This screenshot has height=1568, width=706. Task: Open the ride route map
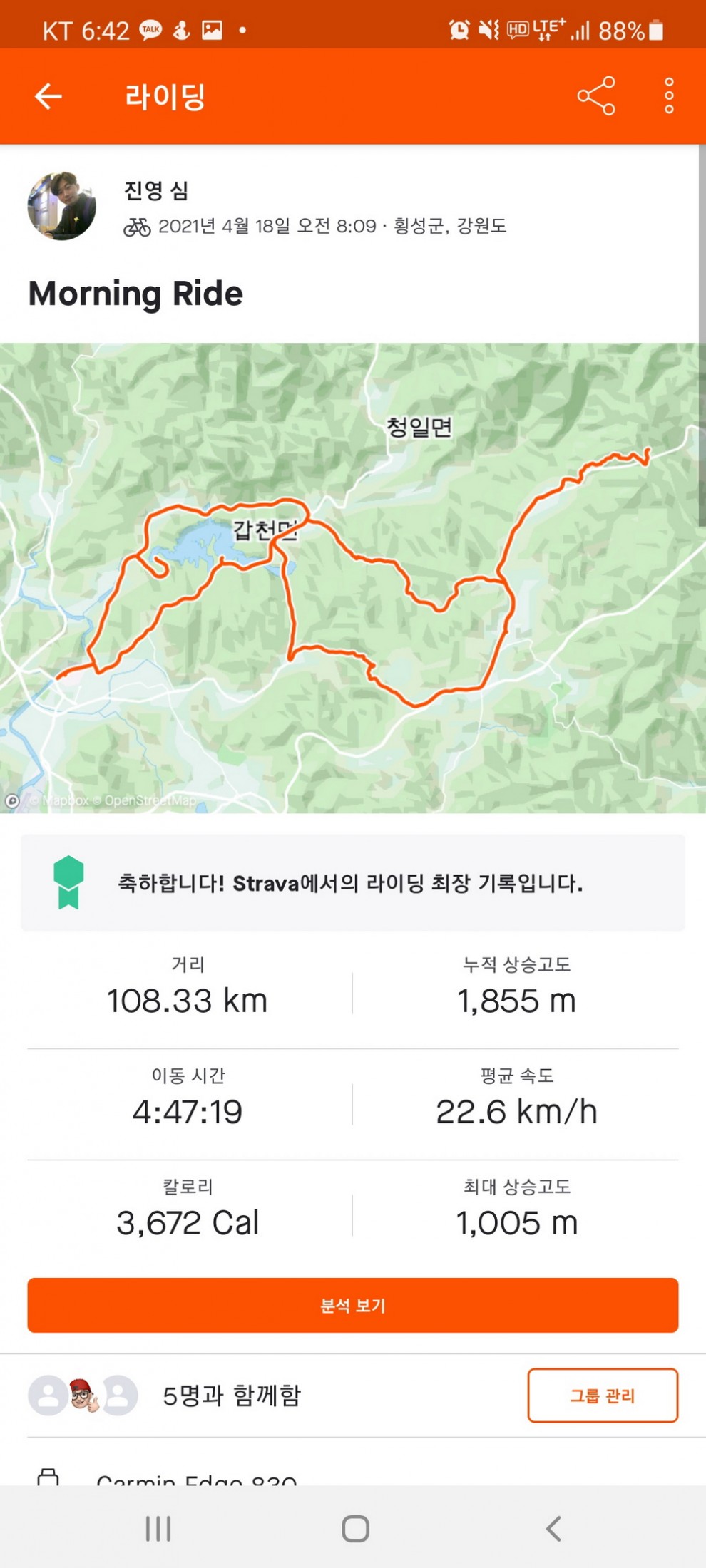[x=352, y=577]
